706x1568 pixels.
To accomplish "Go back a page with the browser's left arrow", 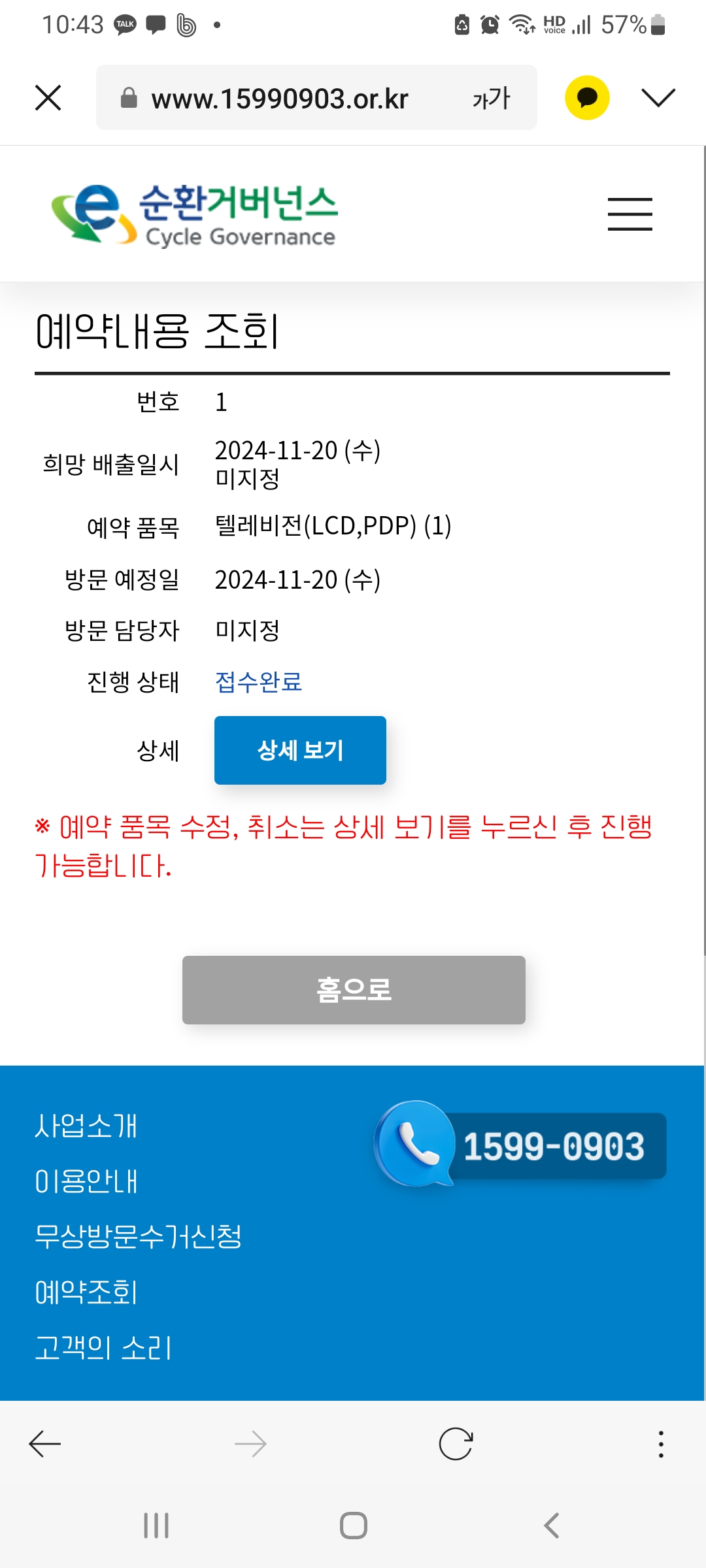I will (x=45, y=1444).
